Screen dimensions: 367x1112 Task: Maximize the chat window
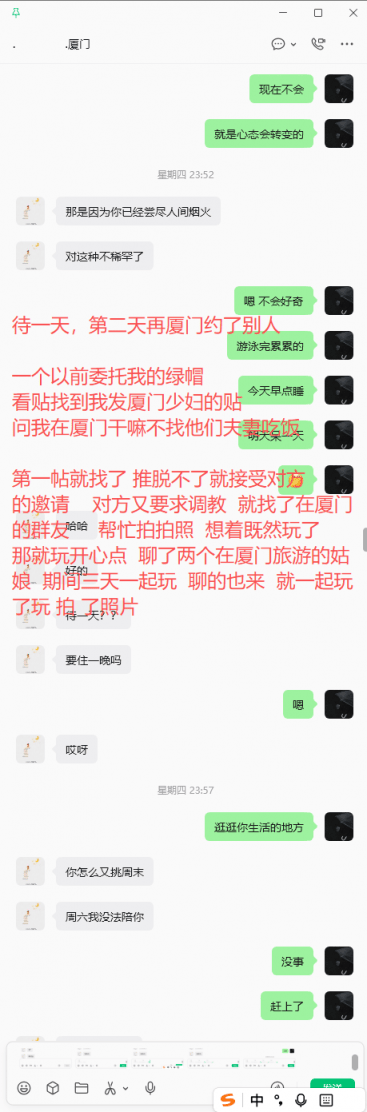(x=318, y=13)
